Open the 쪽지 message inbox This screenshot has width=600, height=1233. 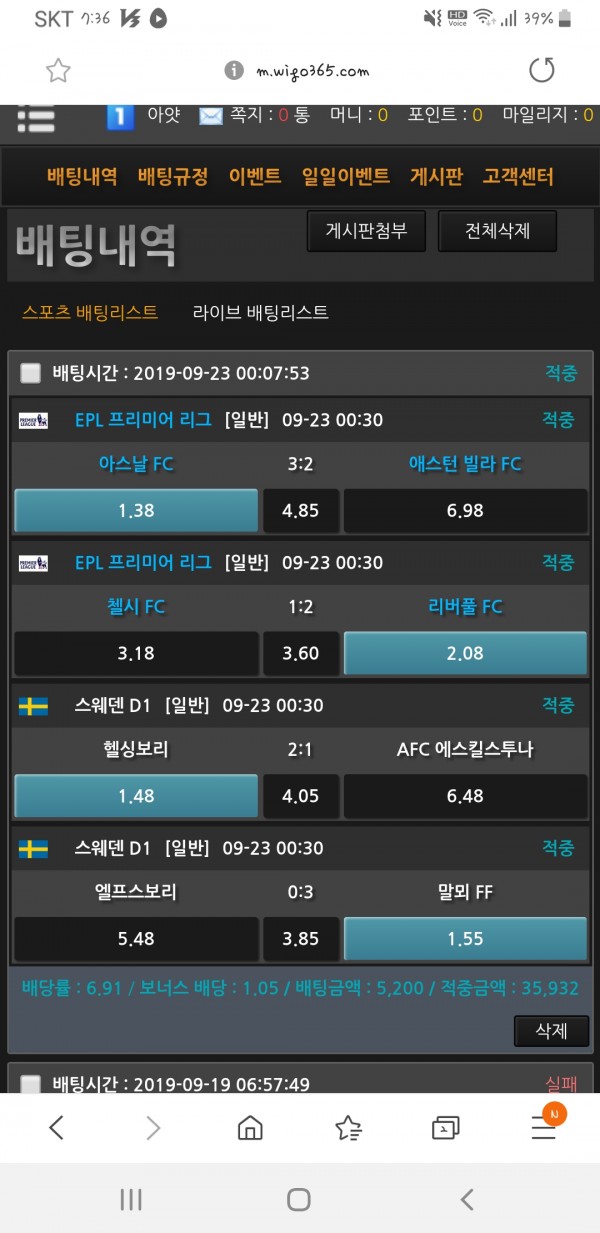(254, 115)
